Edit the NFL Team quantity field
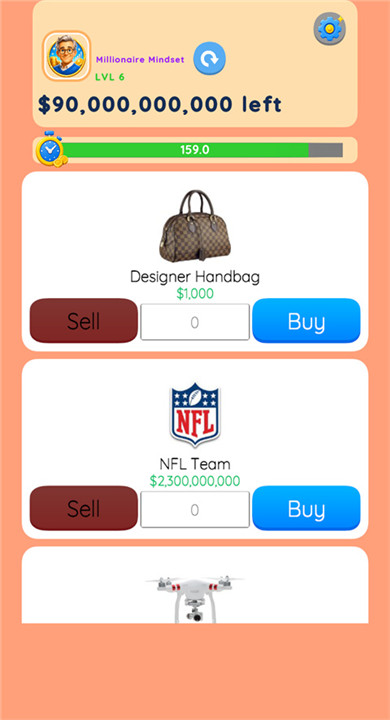This screenshot has height=720, width=390. coord(195,510)
